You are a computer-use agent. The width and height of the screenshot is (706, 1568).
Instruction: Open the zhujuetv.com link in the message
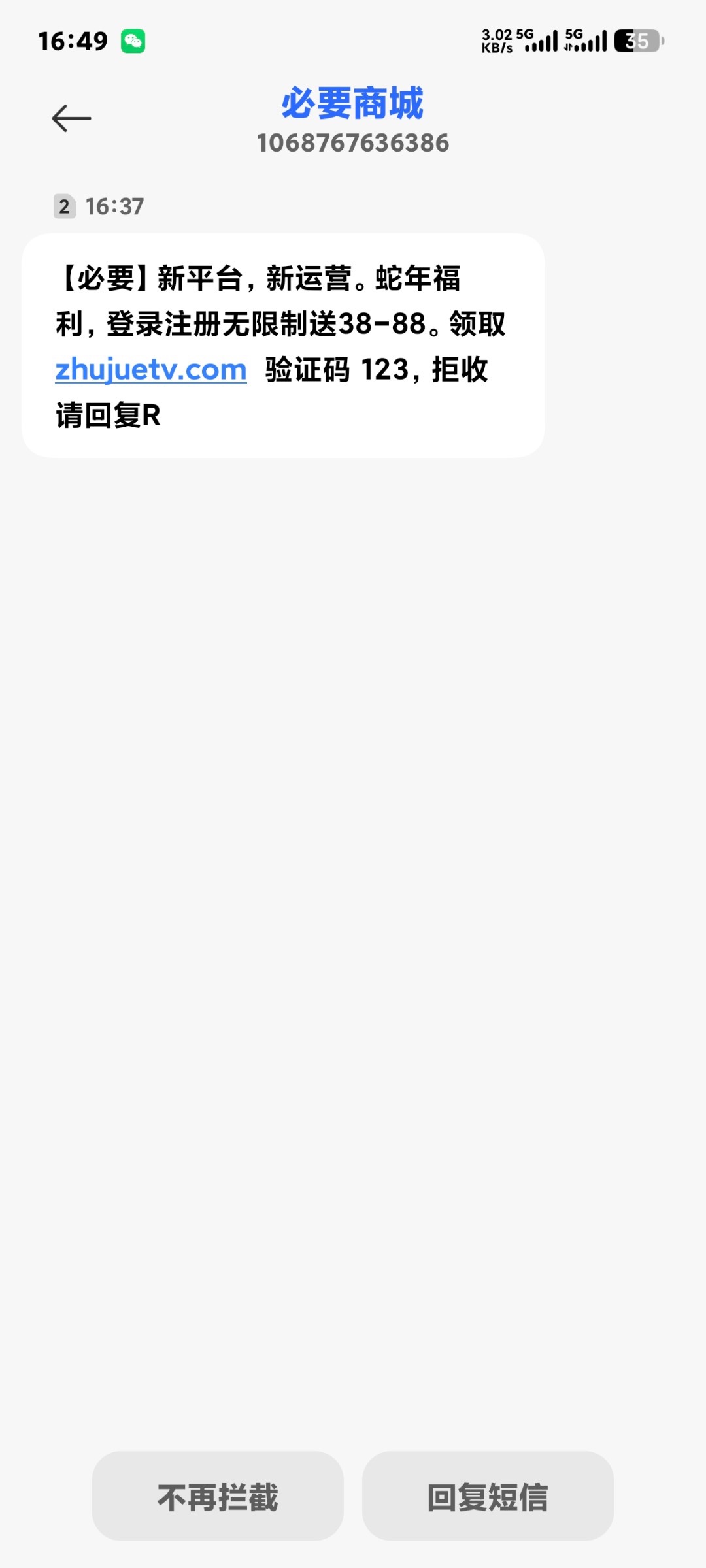coord(151,370)
